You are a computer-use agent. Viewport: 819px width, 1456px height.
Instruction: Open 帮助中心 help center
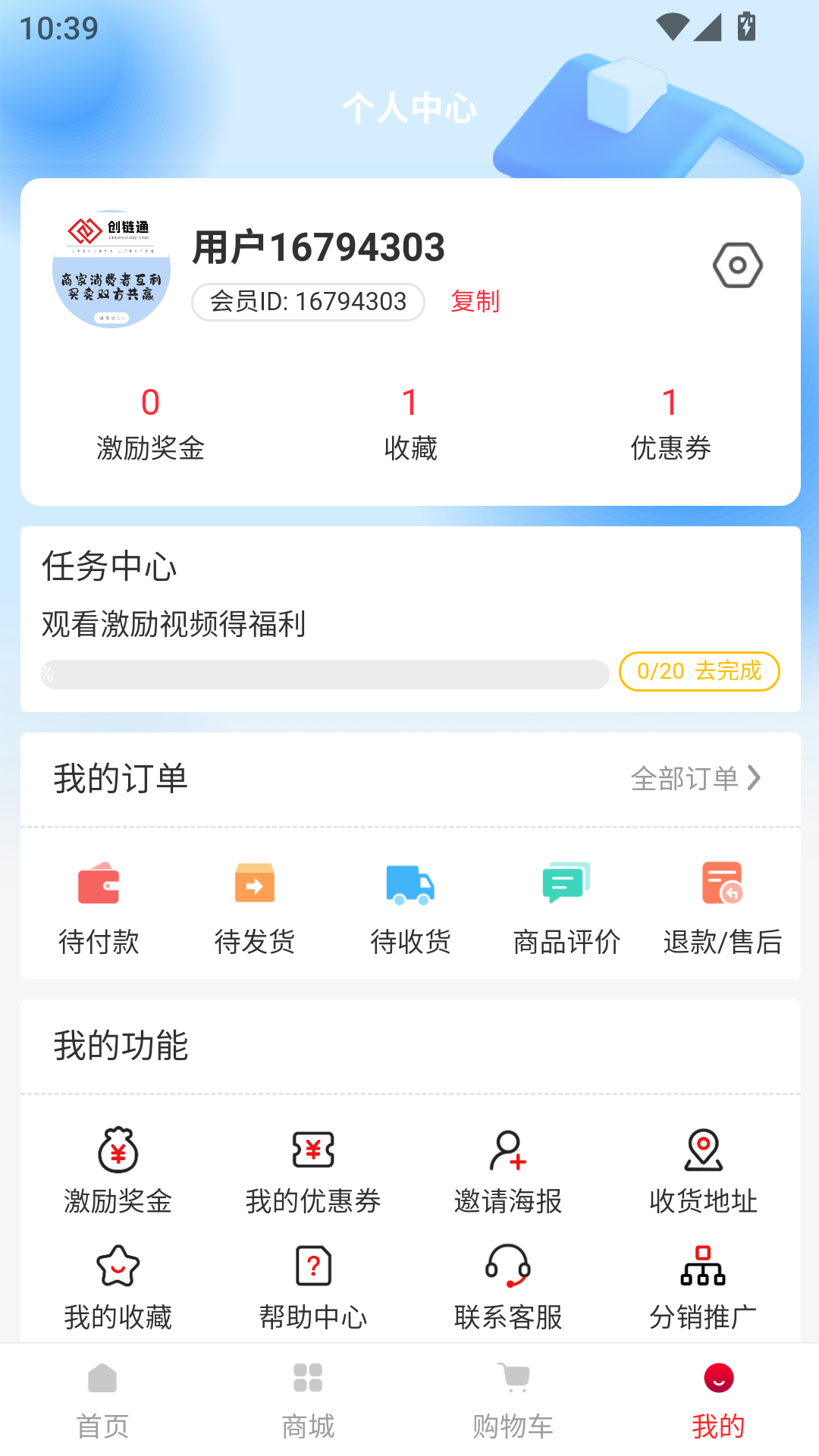[313, 1287]
